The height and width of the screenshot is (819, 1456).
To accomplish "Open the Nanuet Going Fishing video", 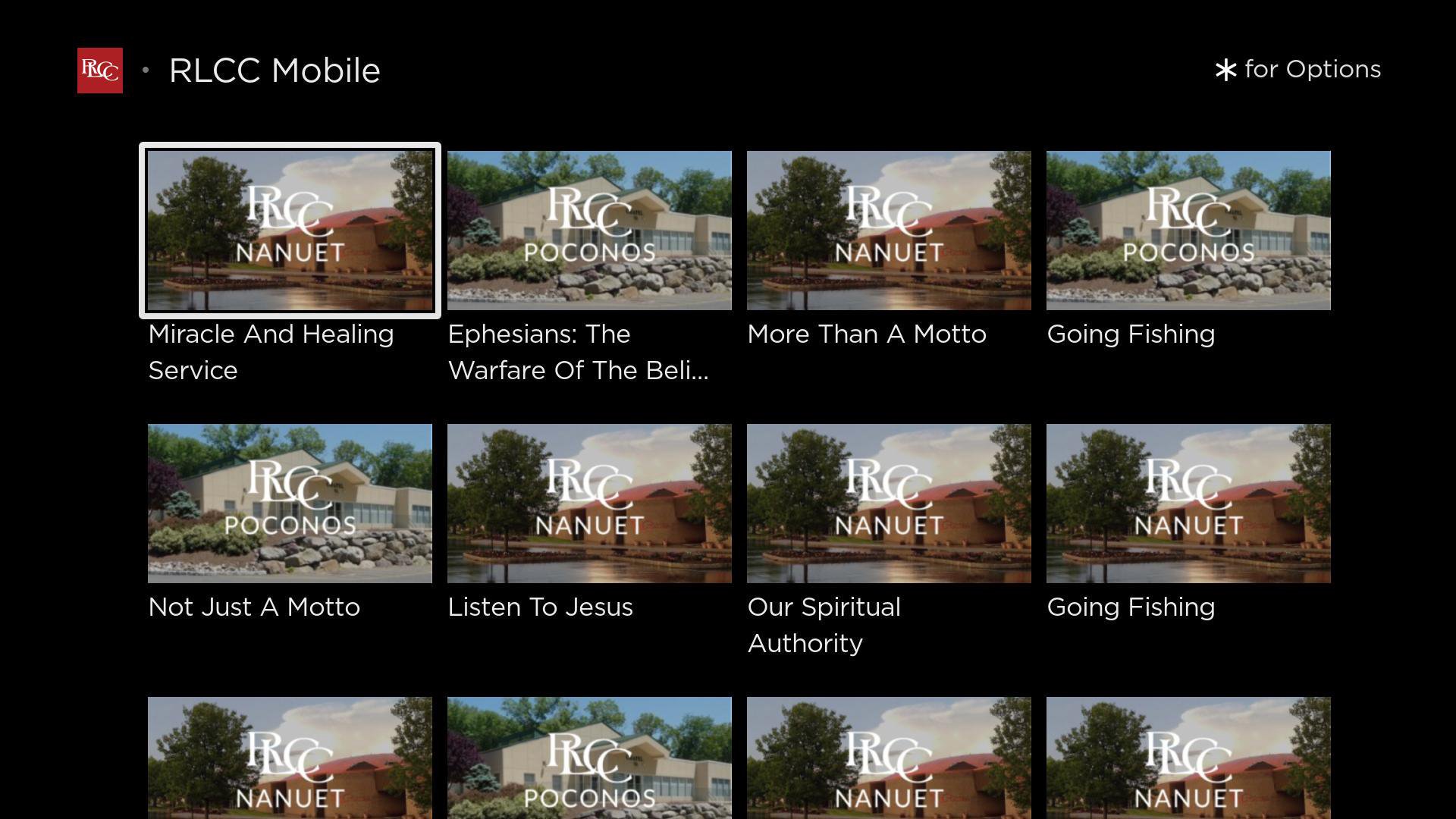I will [x=1188, y=504].
